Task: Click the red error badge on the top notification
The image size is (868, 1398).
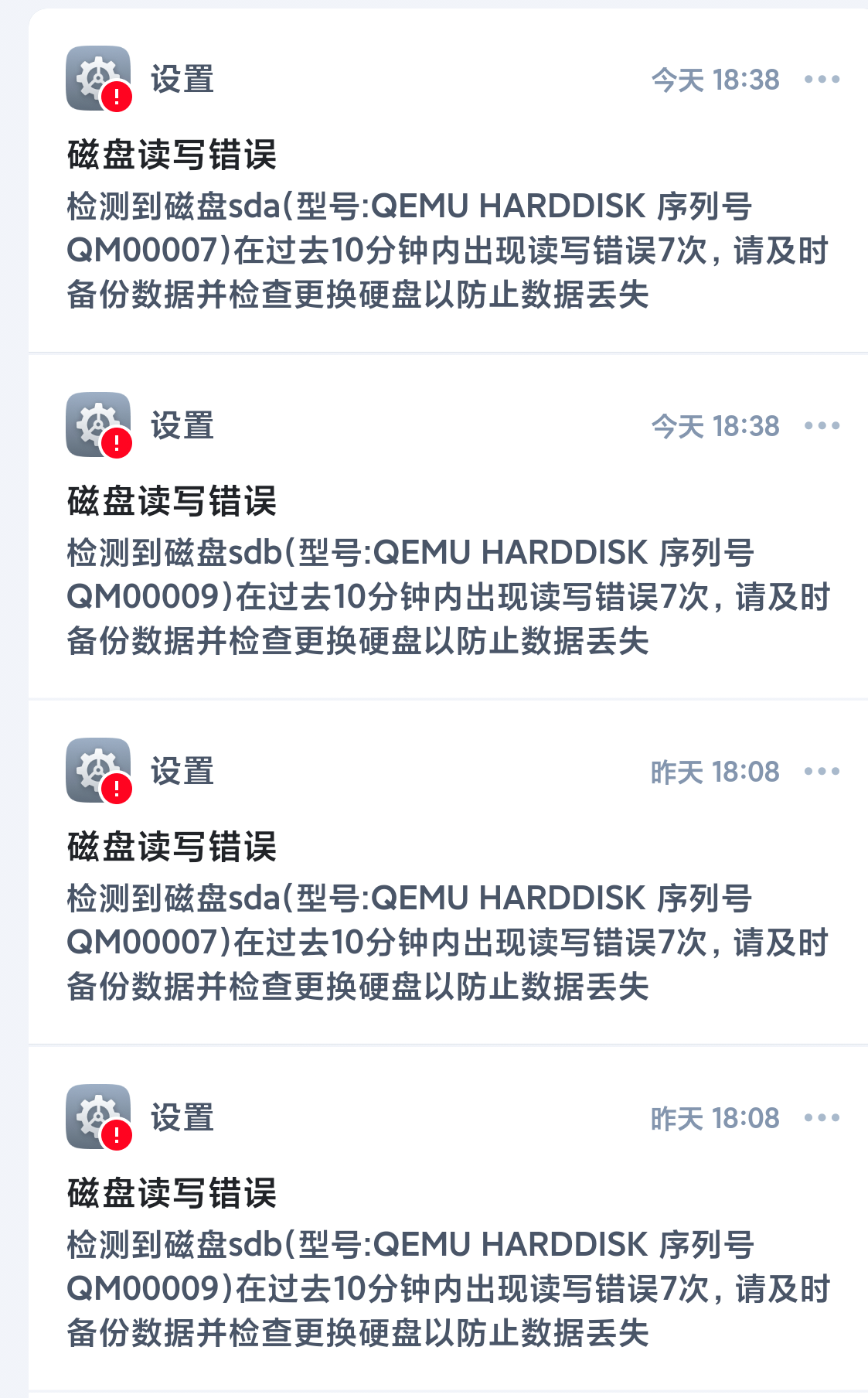Action: coord(115,96)
